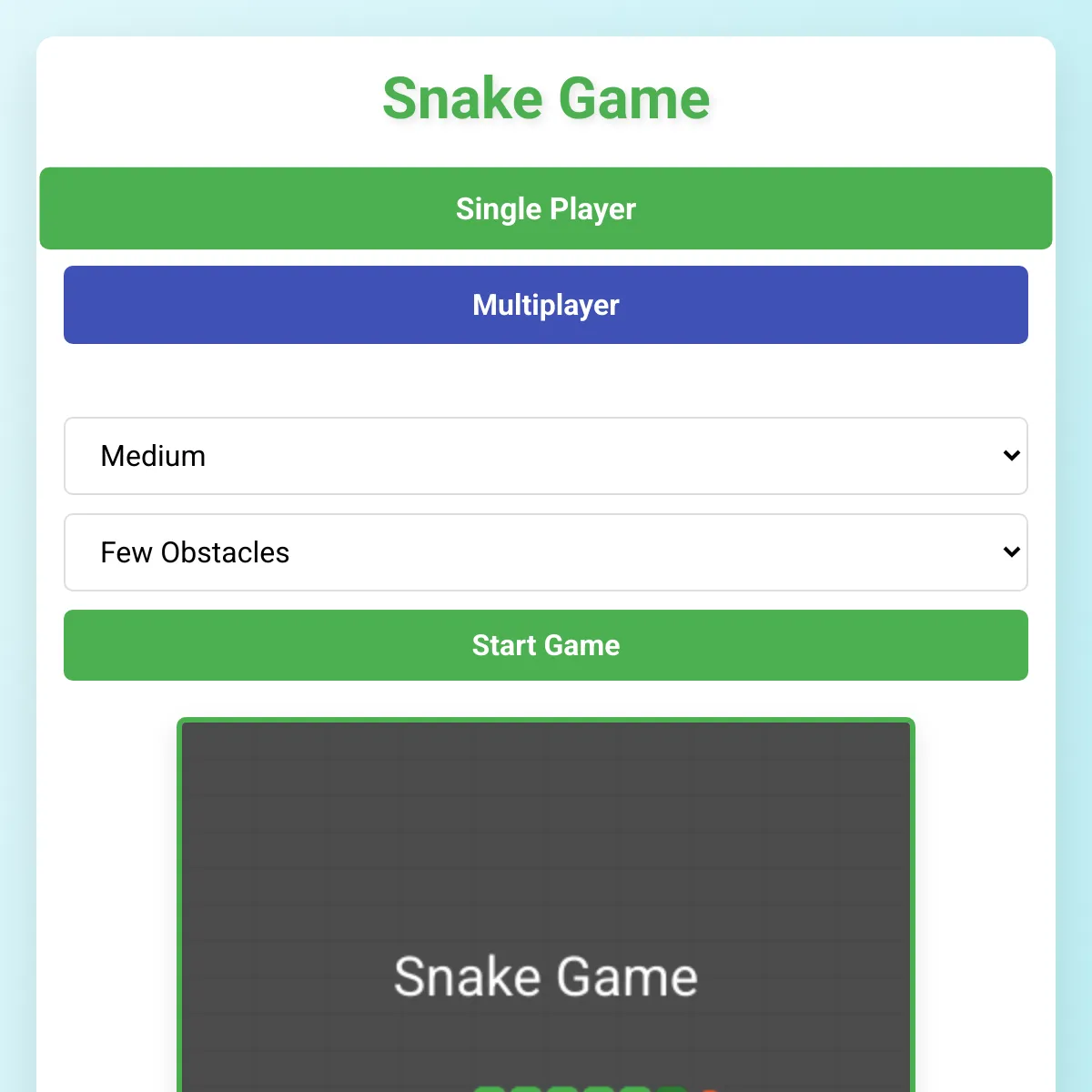Select Single Player mode
Viewport: 1092px width, 1092px height.
(x=546, y=208)
